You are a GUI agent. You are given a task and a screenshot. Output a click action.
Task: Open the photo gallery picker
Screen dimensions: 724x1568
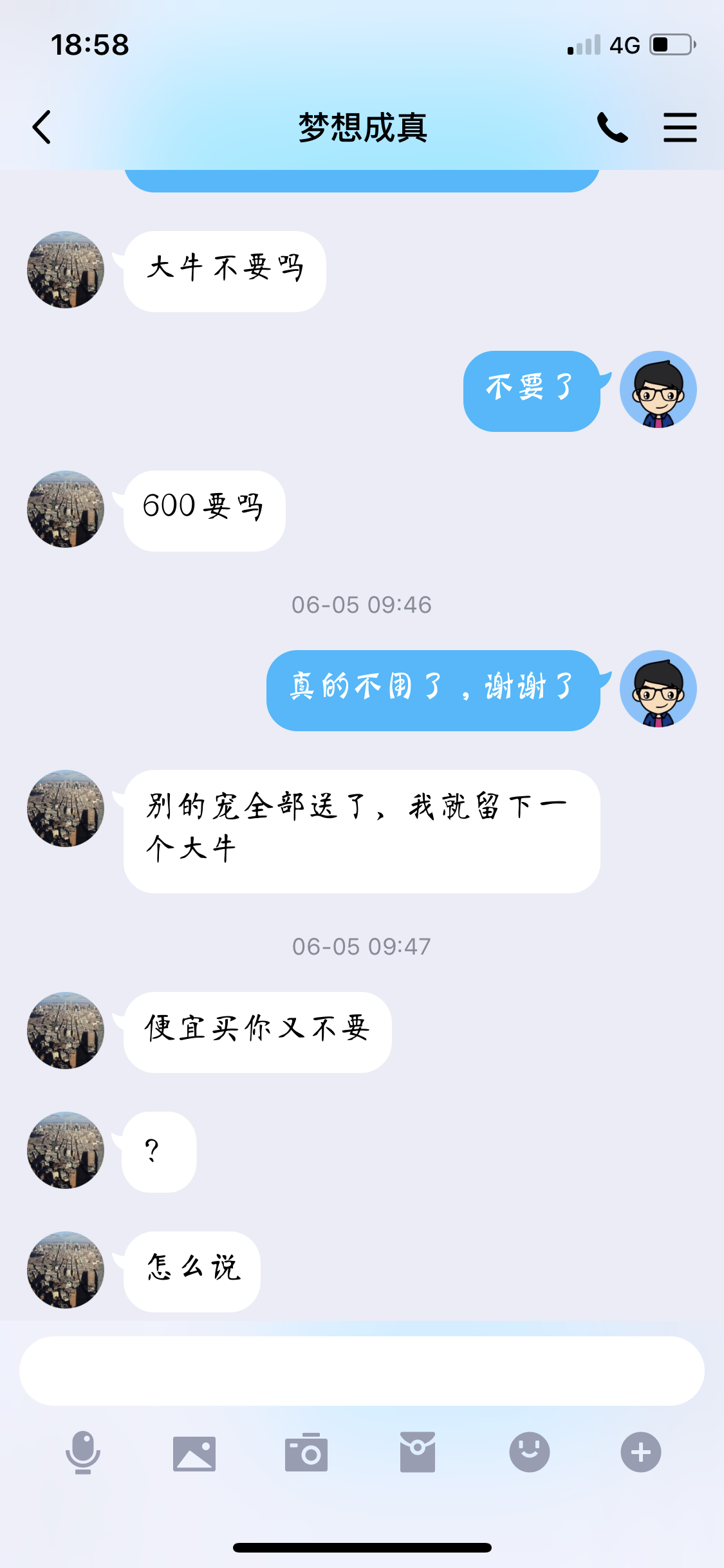pos(194,1453)
